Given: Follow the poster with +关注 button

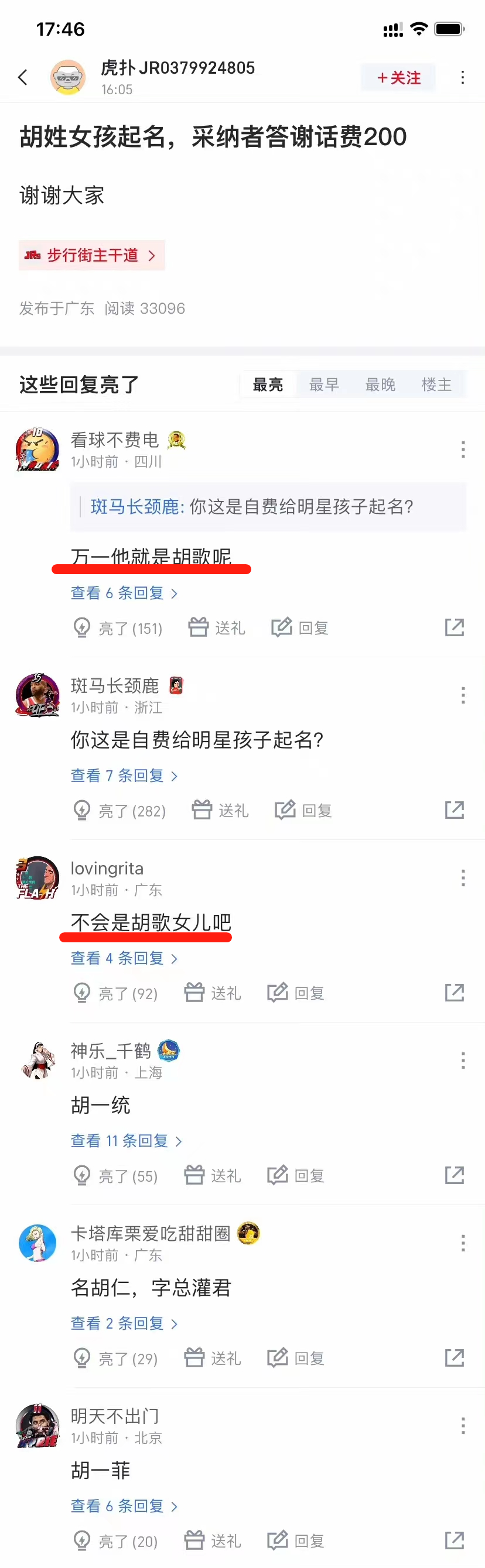Looking at the screenshot, I should click(398, 77).
